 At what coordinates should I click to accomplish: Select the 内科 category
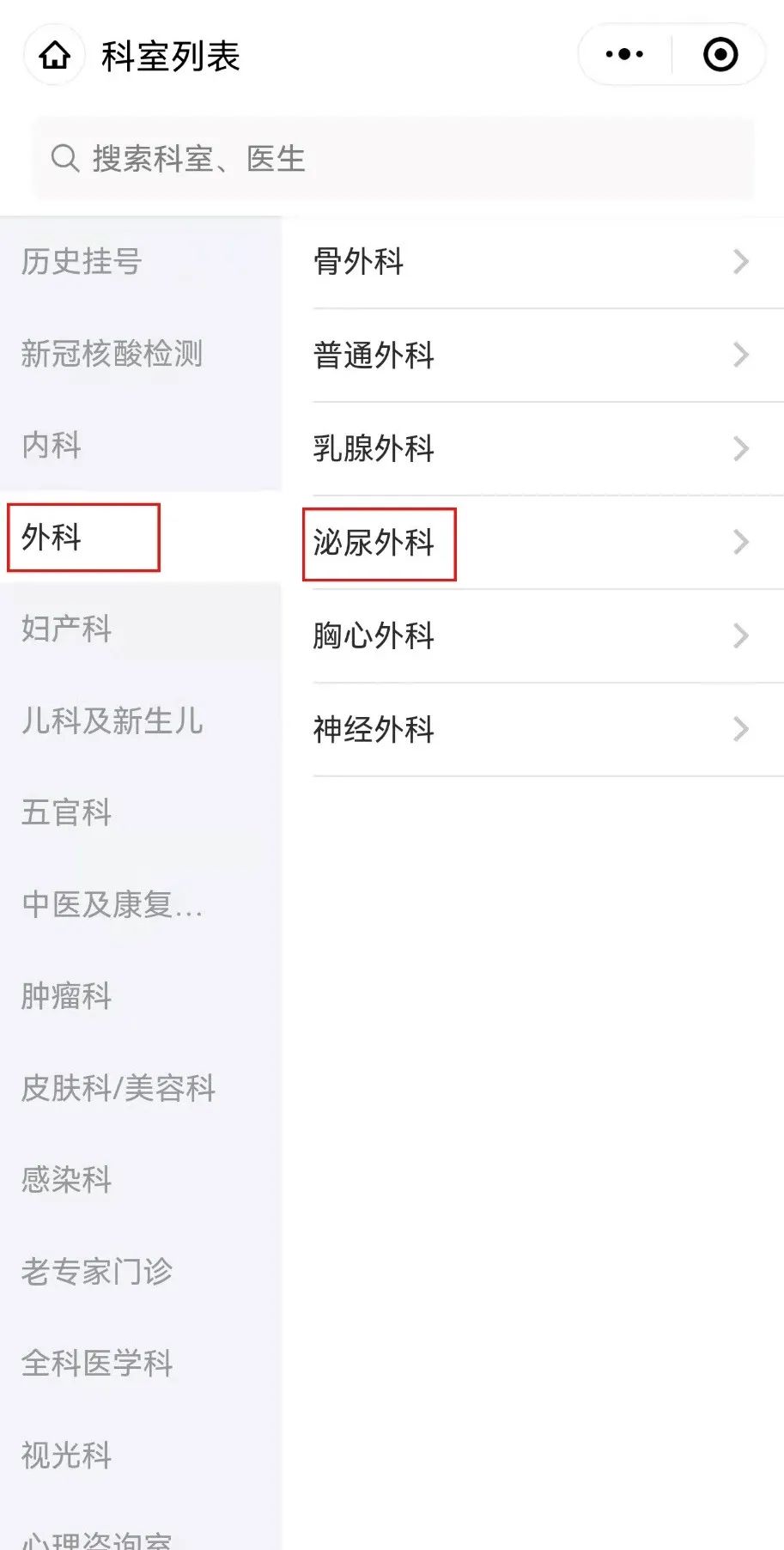click(x=140, y=445)
